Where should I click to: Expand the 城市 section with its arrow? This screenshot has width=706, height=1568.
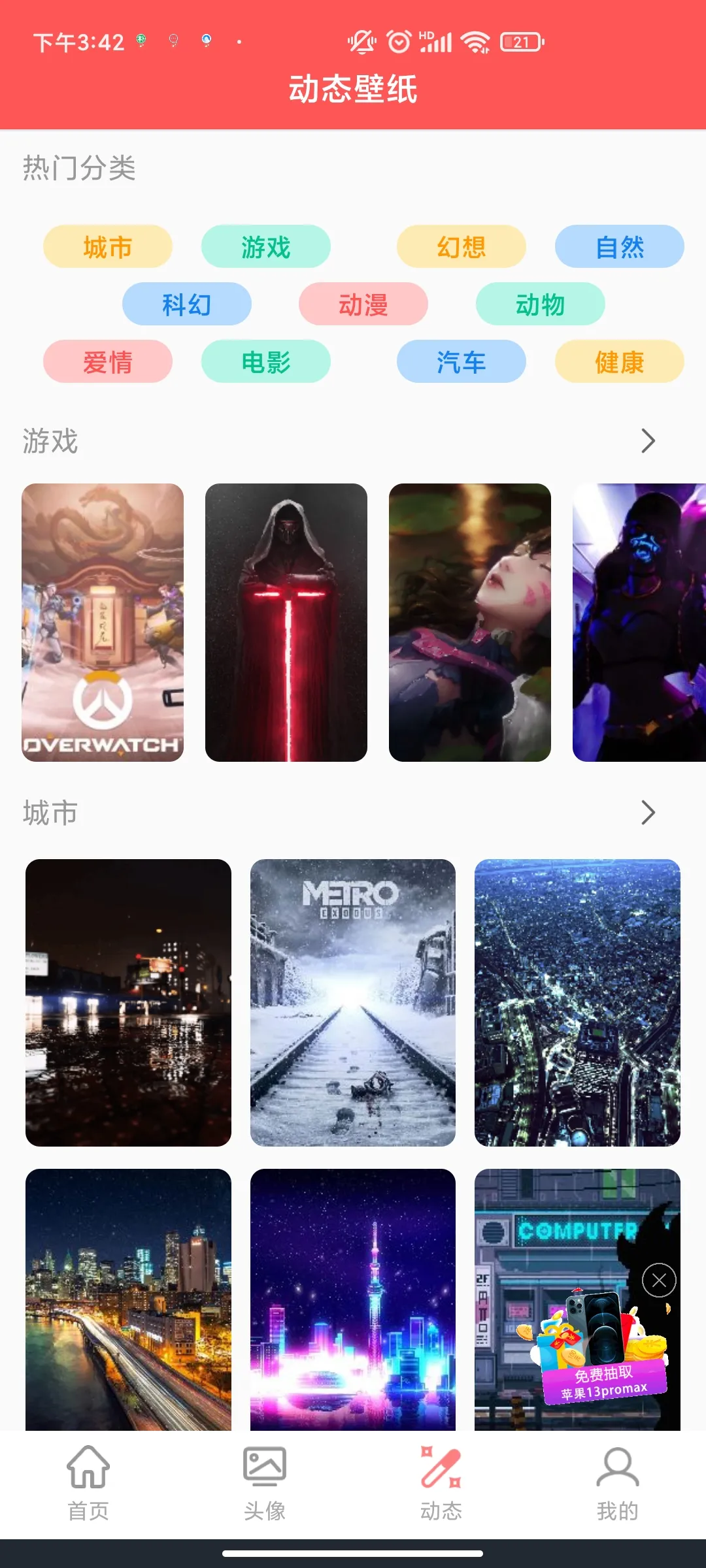pos(648,813)
